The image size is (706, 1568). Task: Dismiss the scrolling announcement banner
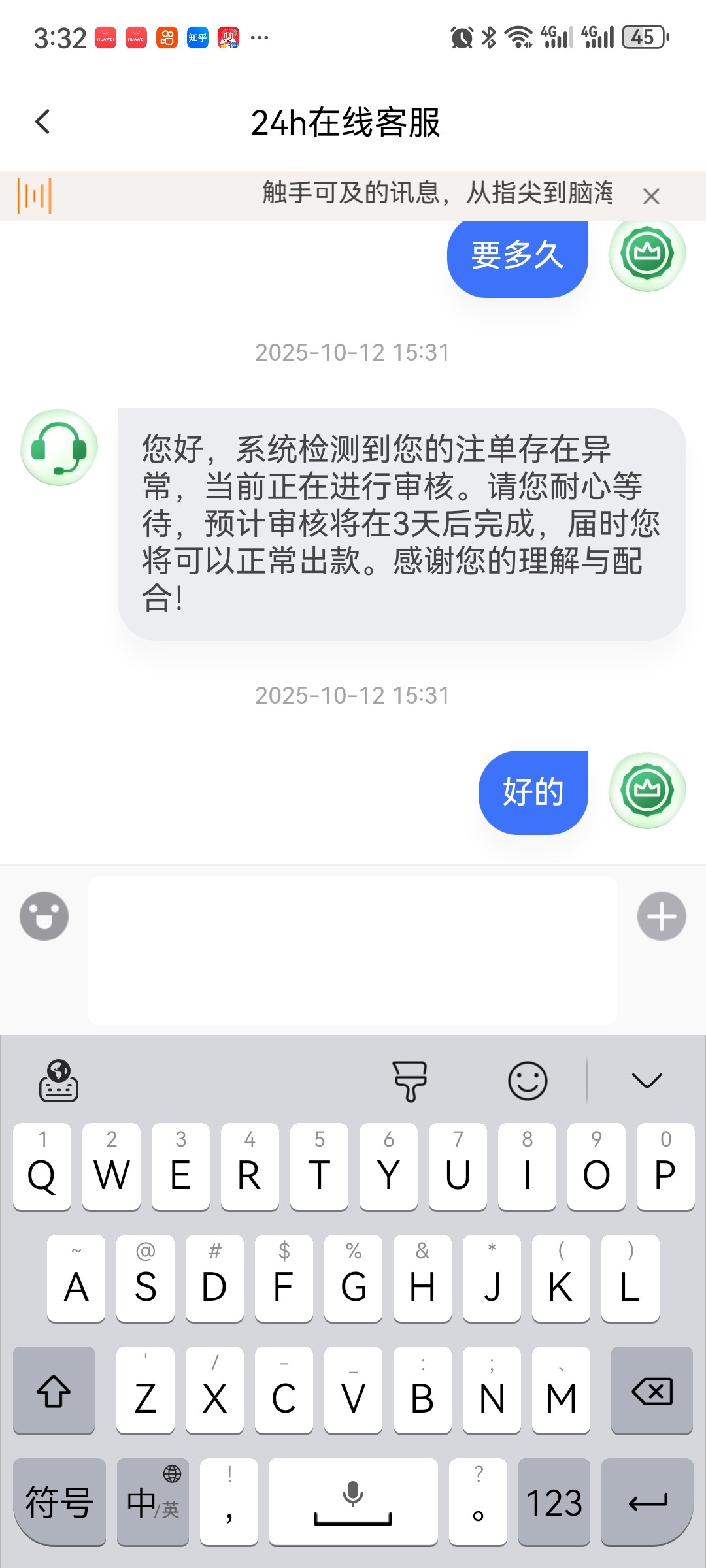(x=650, y=196)
